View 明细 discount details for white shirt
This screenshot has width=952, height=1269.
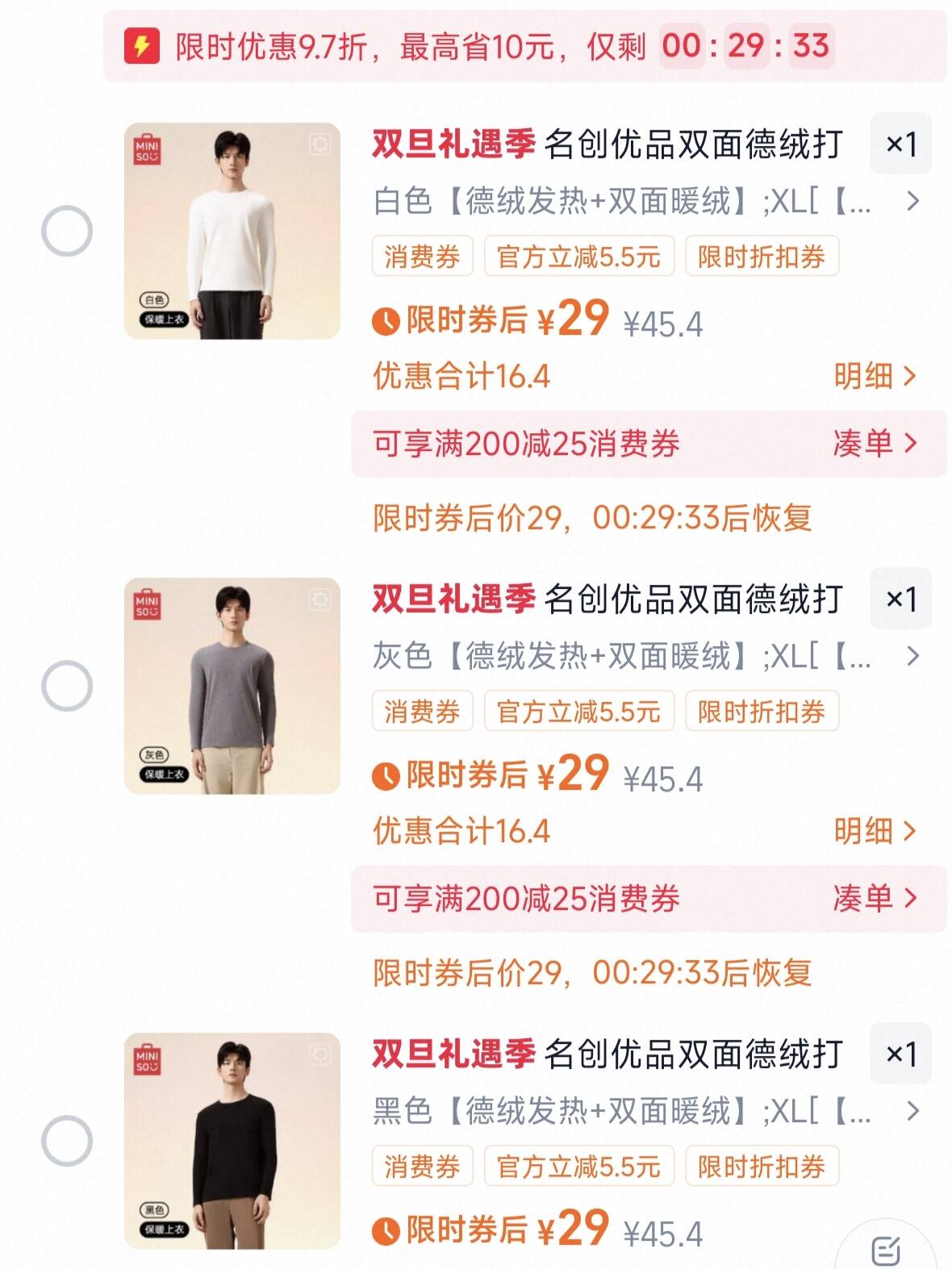(875, 376)
